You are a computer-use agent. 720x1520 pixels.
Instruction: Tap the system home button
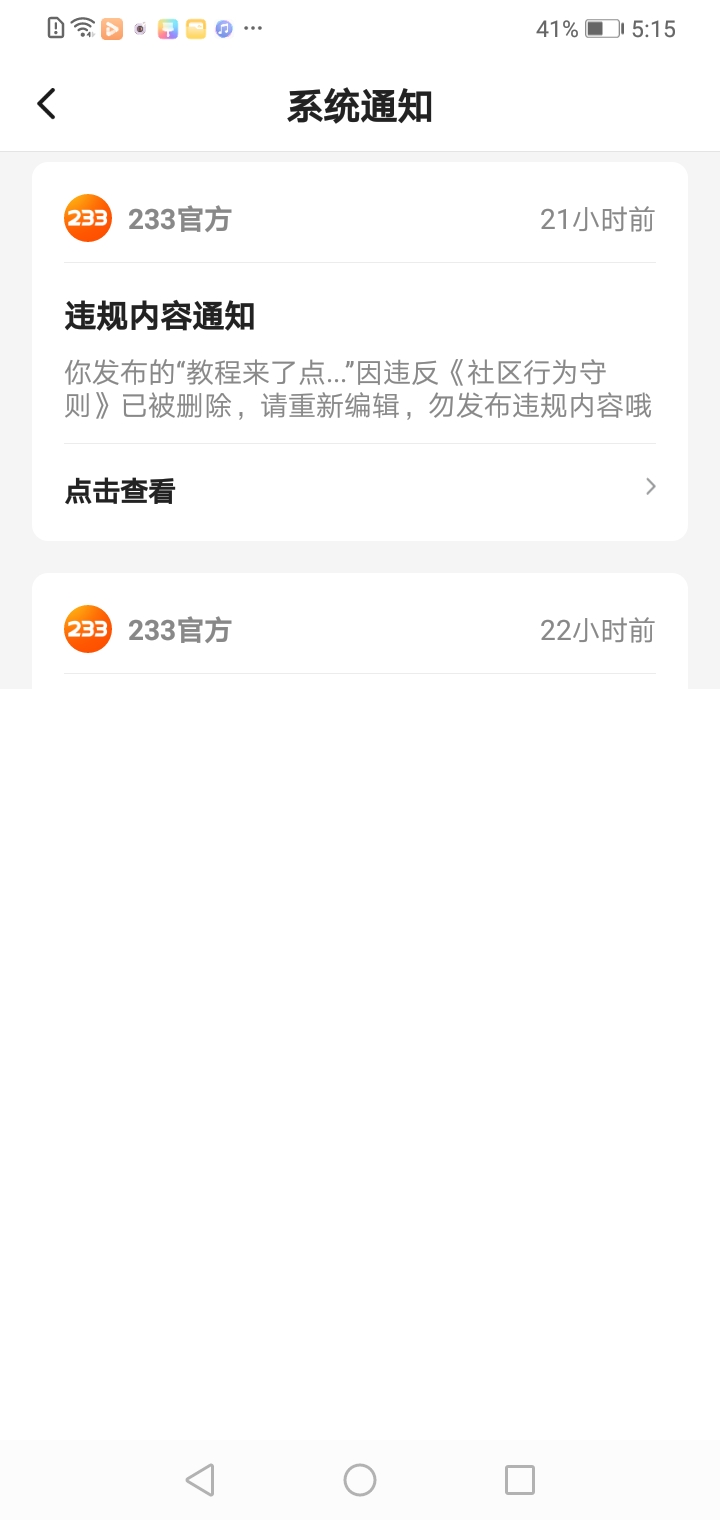pos(360,1479)
